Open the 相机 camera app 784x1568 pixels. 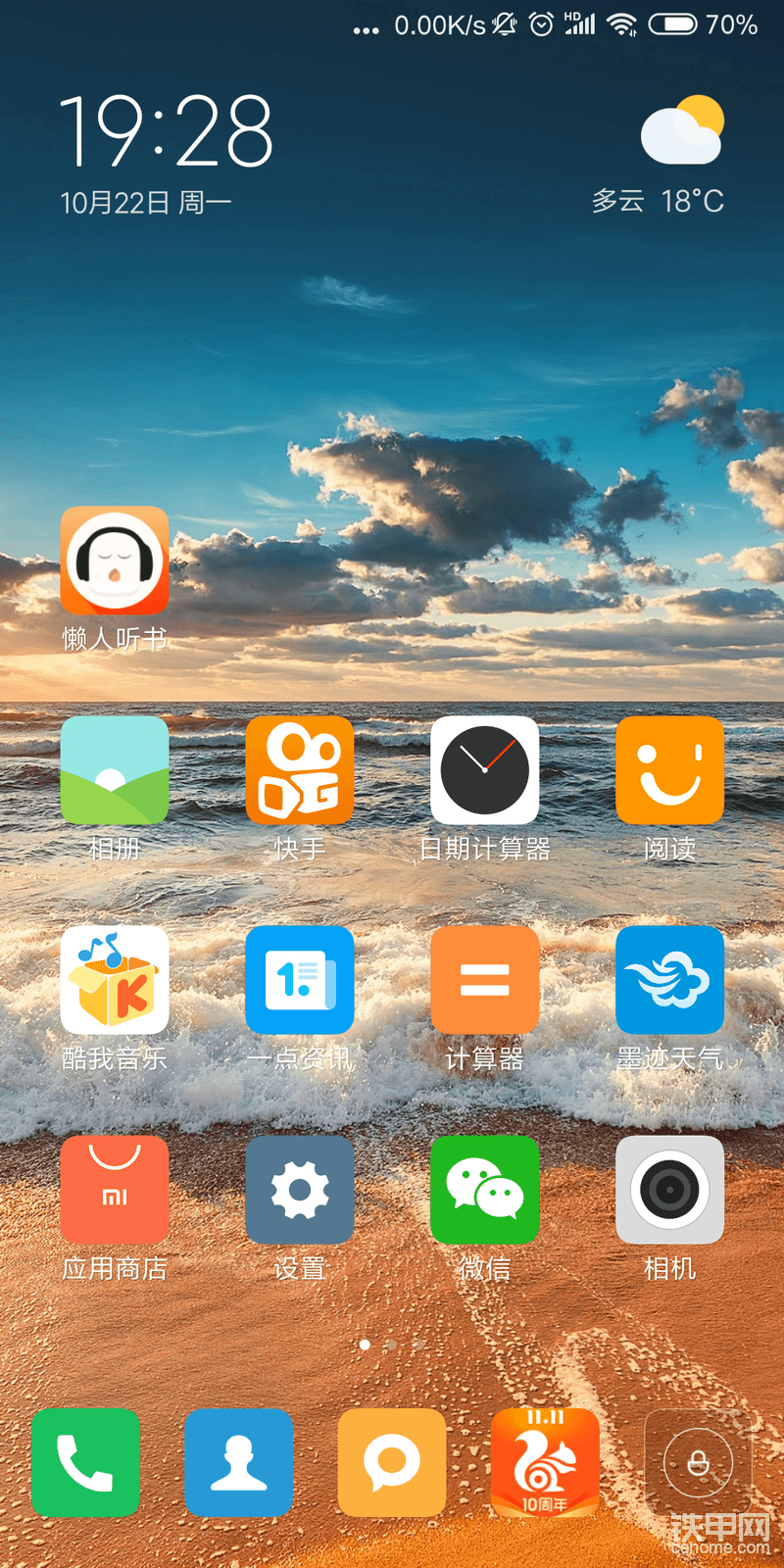[670, 1190]
